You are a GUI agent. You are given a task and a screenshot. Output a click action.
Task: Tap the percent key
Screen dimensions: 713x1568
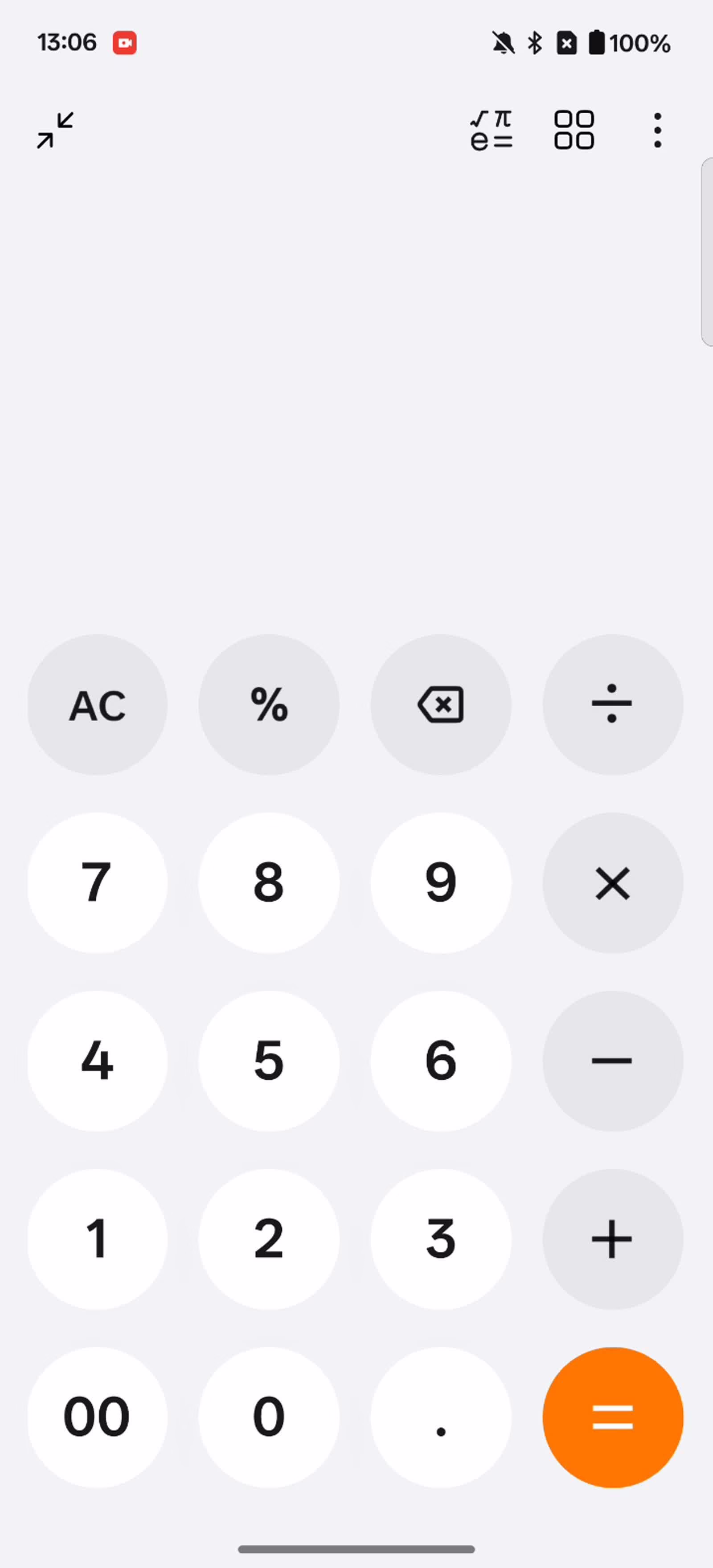point(269,705)
